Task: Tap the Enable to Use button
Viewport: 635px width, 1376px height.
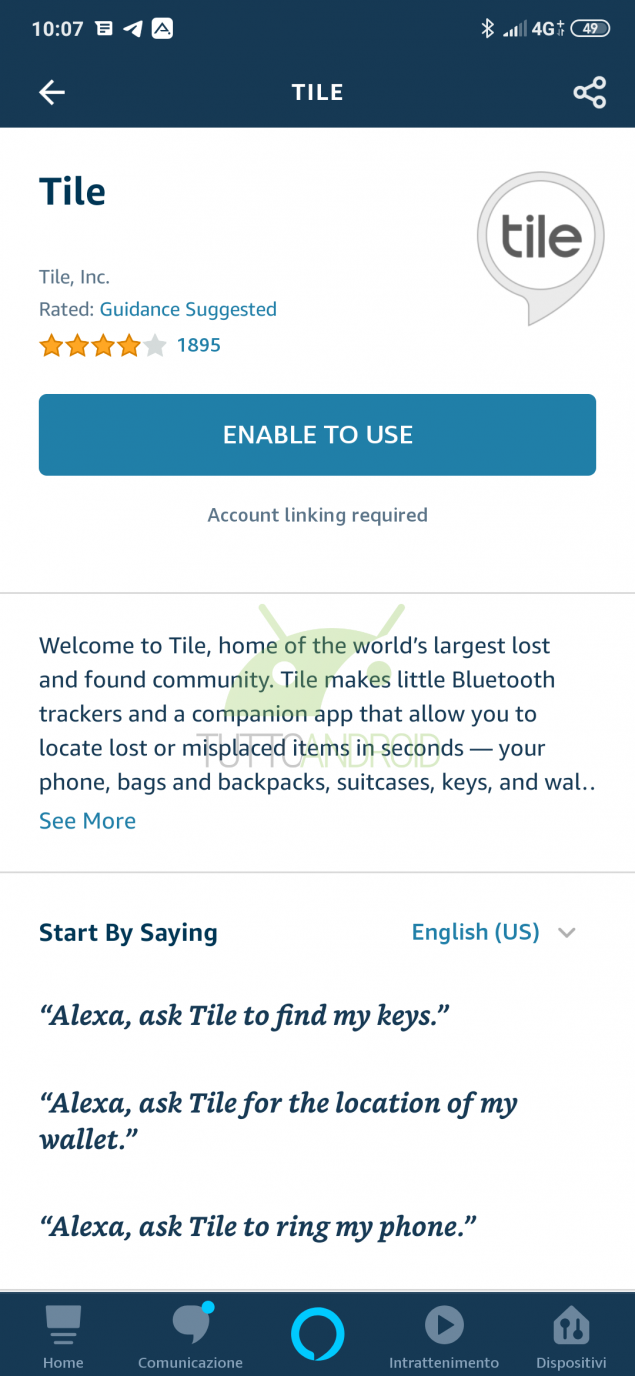Action: point(317,435)
